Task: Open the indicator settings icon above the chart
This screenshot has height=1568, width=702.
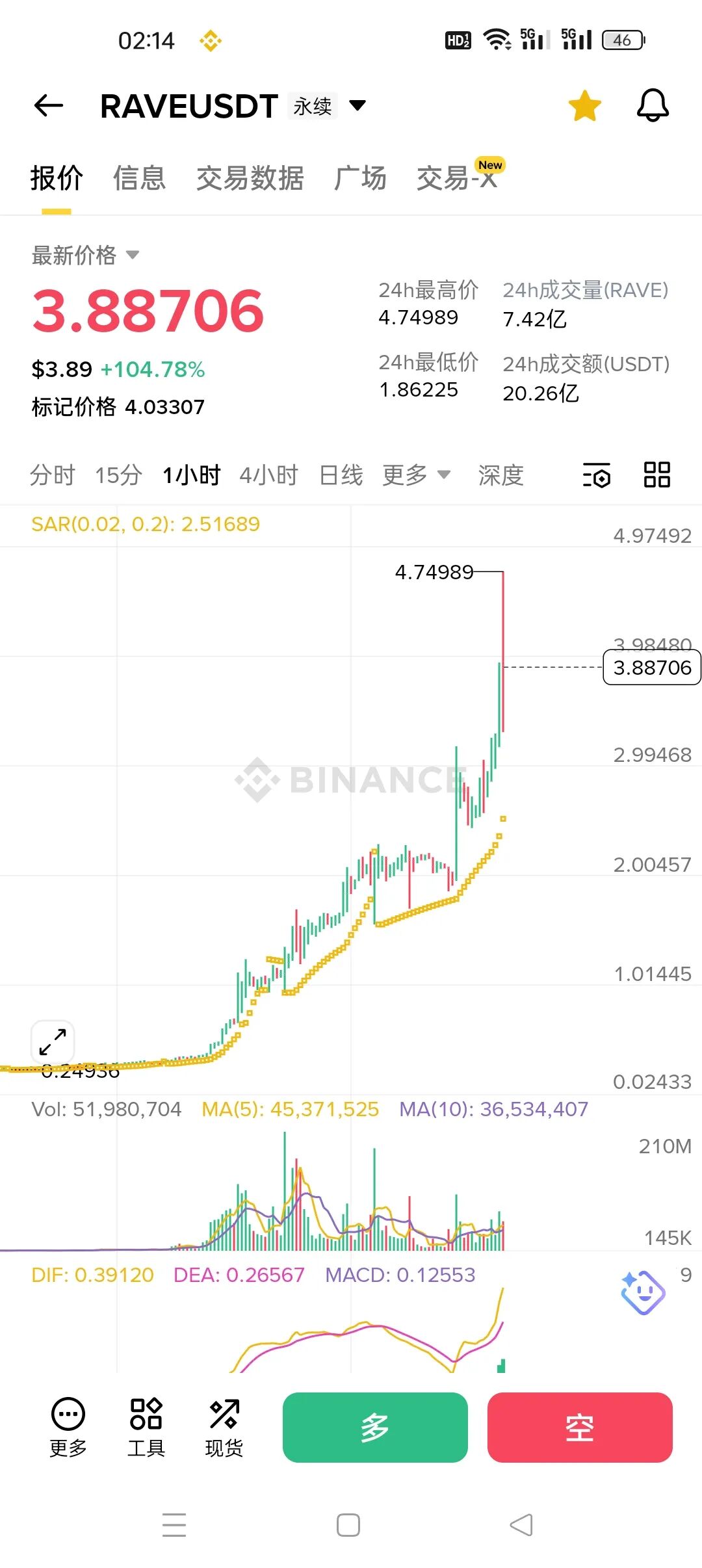Action: [x=597, y=475]
